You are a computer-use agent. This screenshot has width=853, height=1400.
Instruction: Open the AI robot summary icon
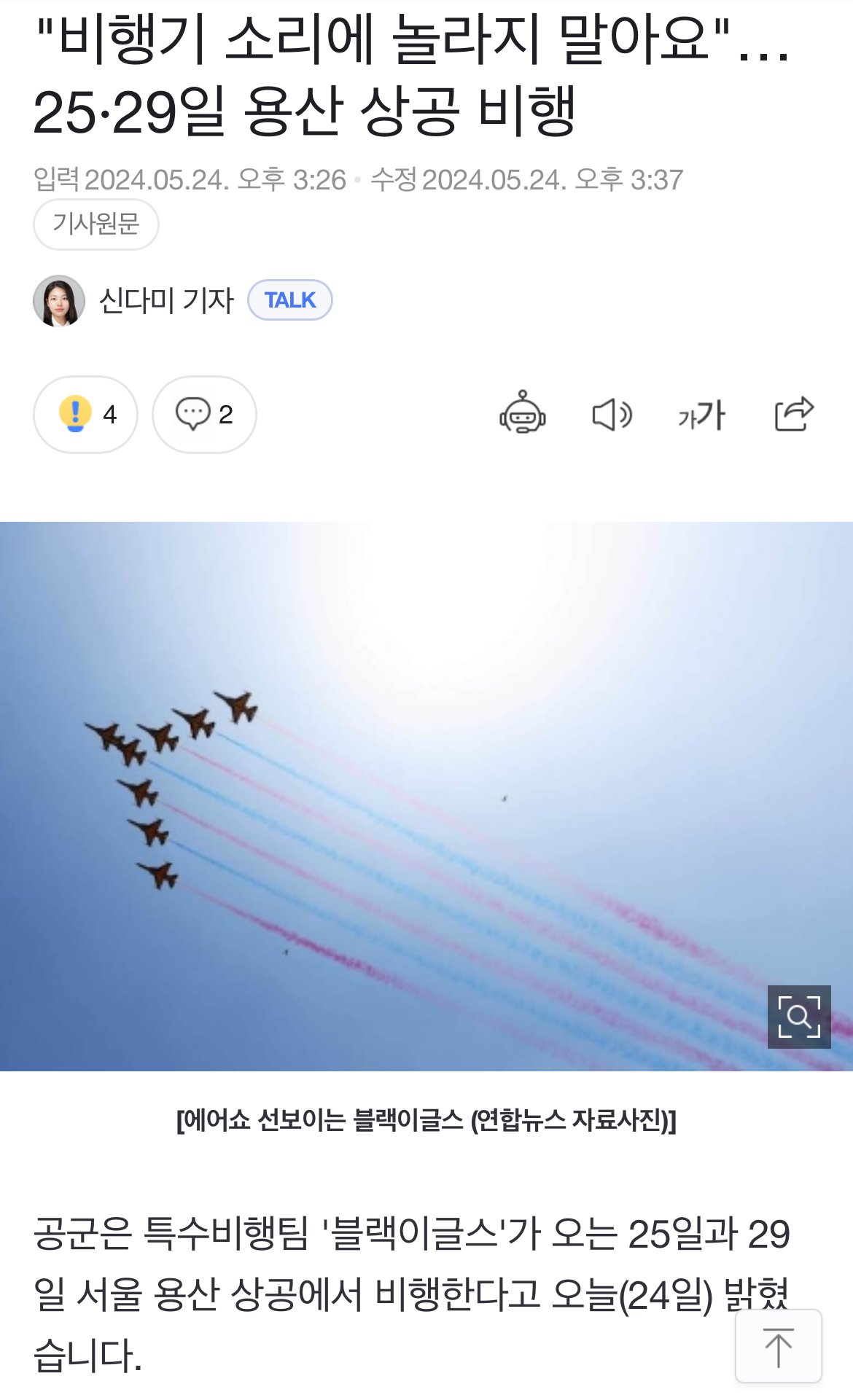click(x=522, y=413)
